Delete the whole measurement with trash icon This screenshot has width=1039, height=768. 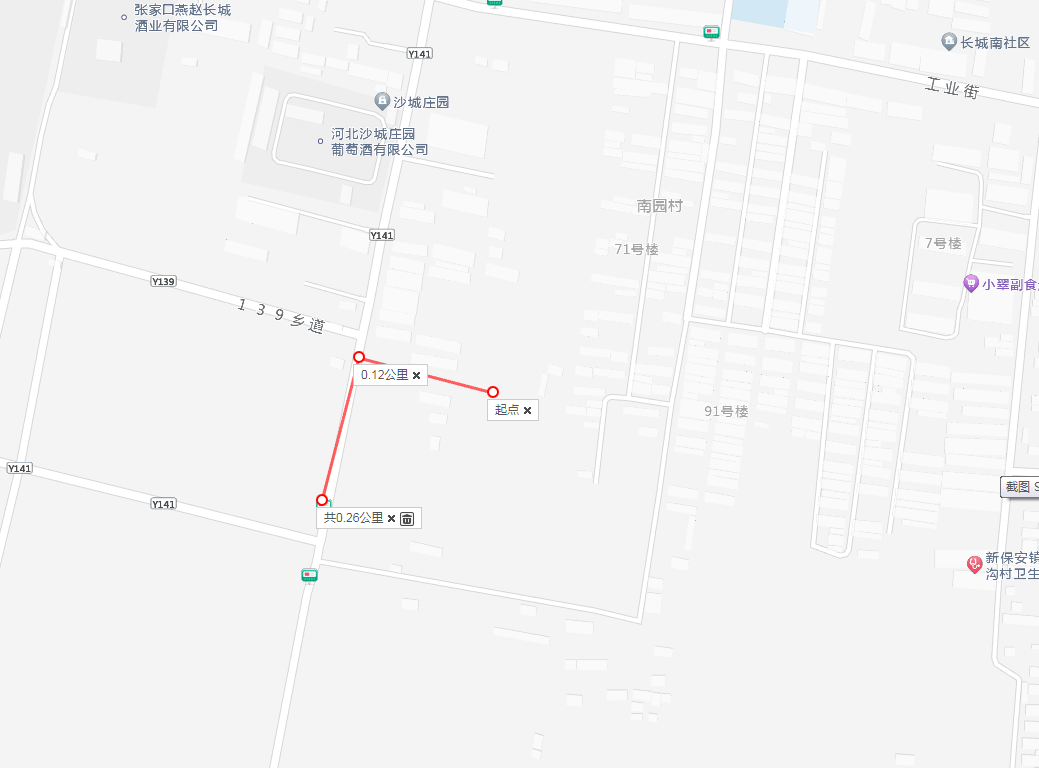pyautogui.click(x=407, y=518)
